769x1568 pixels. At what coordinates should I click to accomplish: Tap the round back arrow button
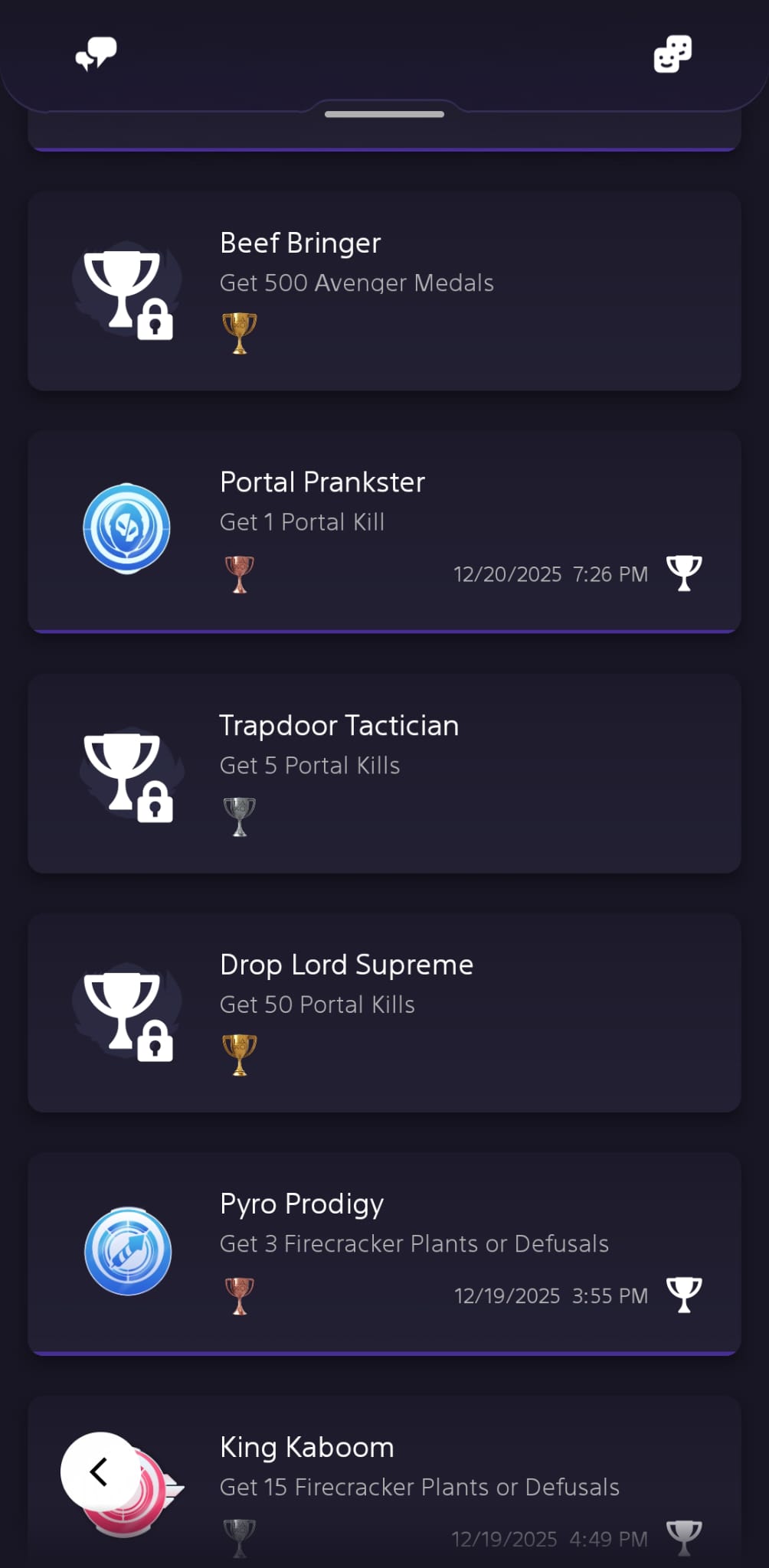pyautogui.click(x=100, y=1472)
